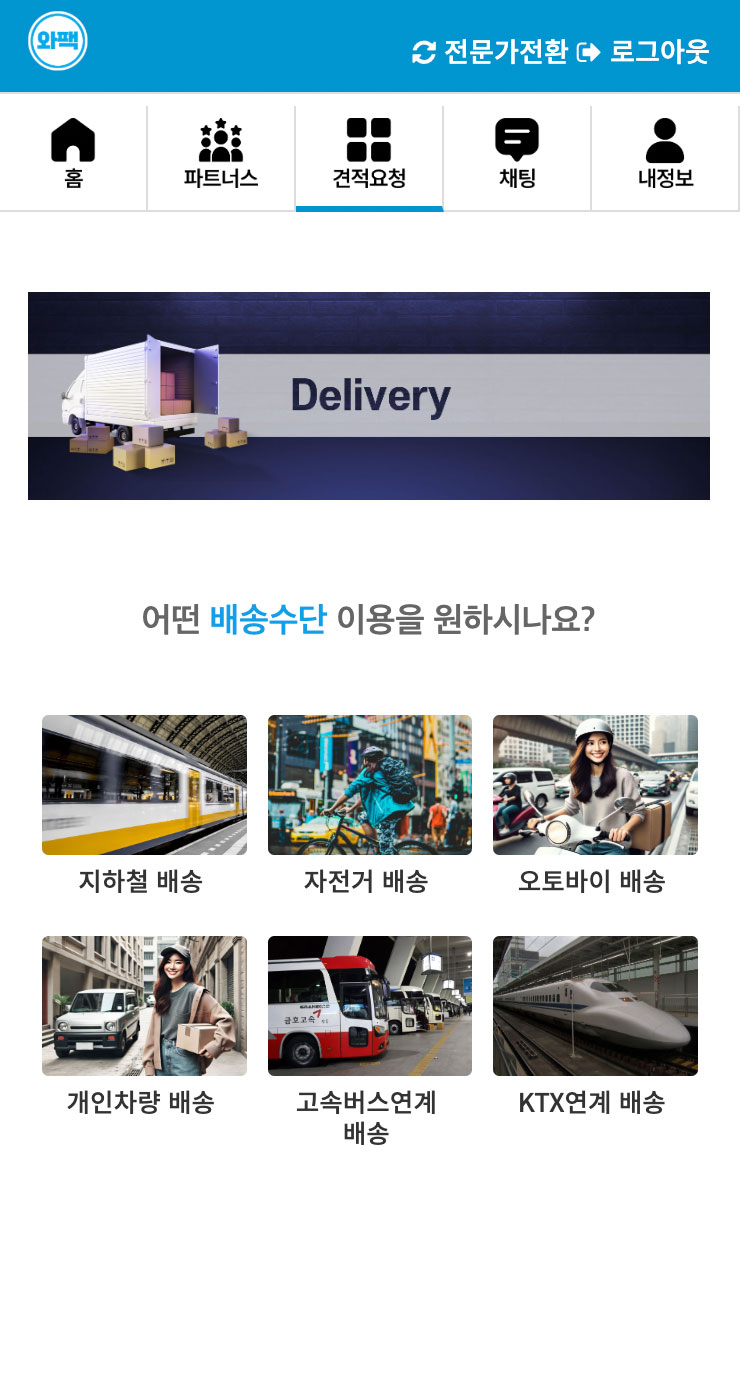
Task: Choose 개인차량 배송 delivery option
Action: (x=144, y=1027)
